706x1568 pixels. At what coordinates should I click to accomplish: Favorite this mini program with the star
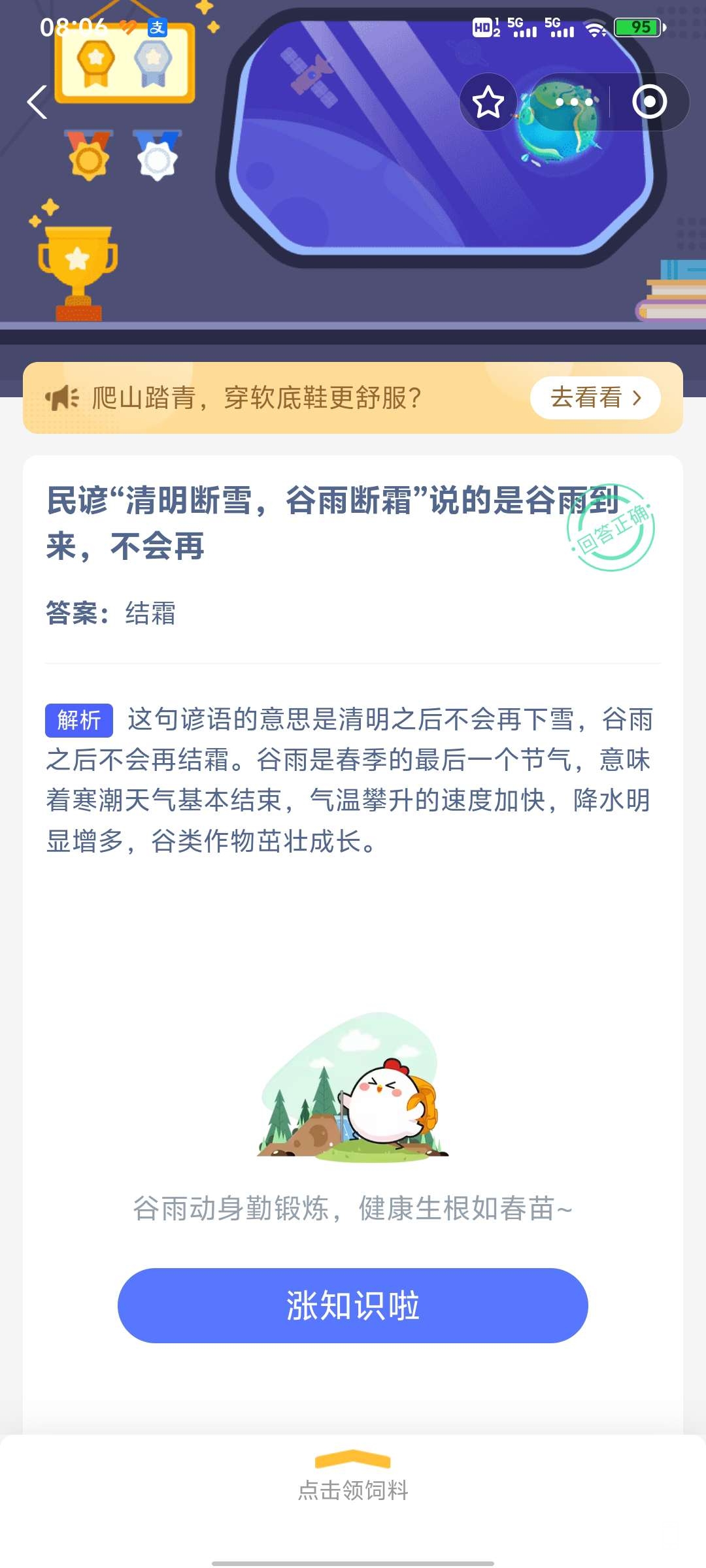pos(488,102)
